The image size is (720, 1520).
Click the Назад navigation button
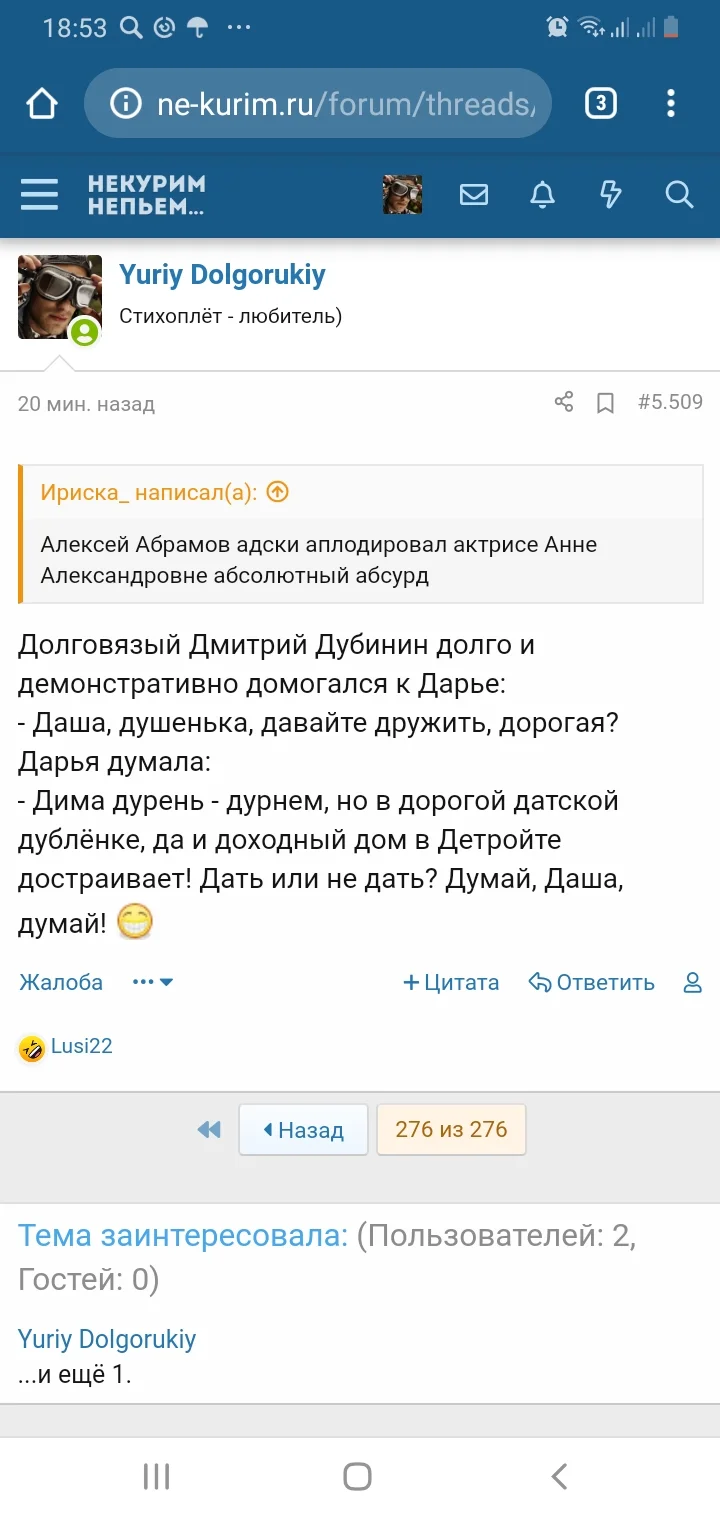click(x=303, y=1129)
